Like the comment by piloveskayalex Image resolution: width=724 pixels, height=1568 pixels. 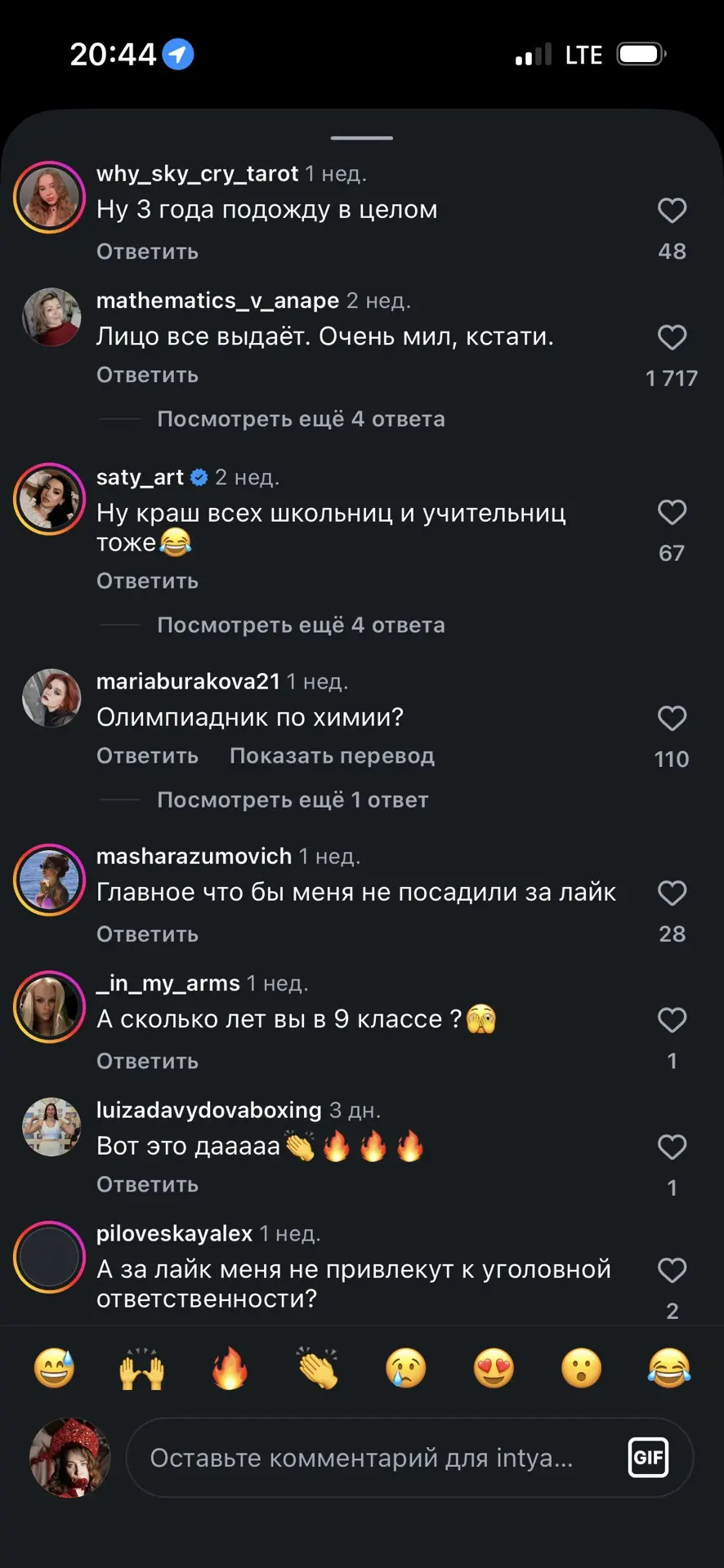[x=672, y=1270]
